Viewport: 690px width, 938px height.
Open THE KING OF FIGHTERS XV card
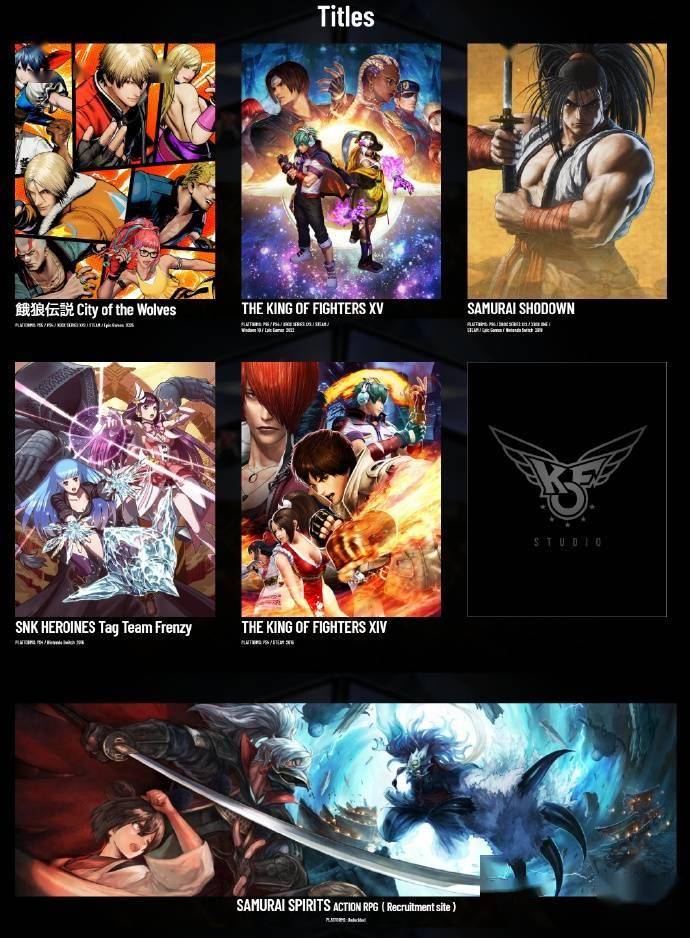coord(341,171)
